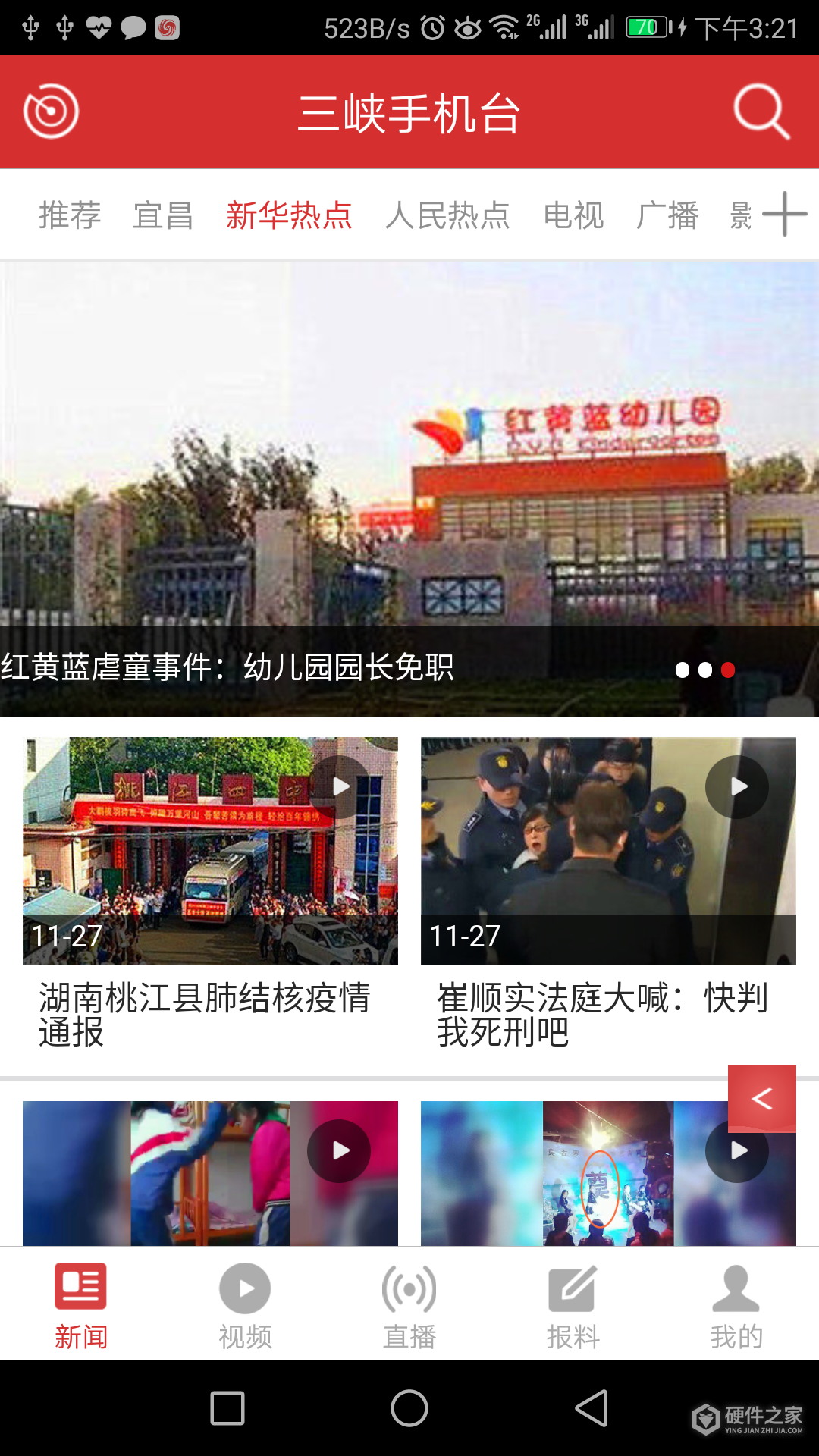Go to the 电视 tab
Viewport: 819px width, 1456px height.
(573, 215)
